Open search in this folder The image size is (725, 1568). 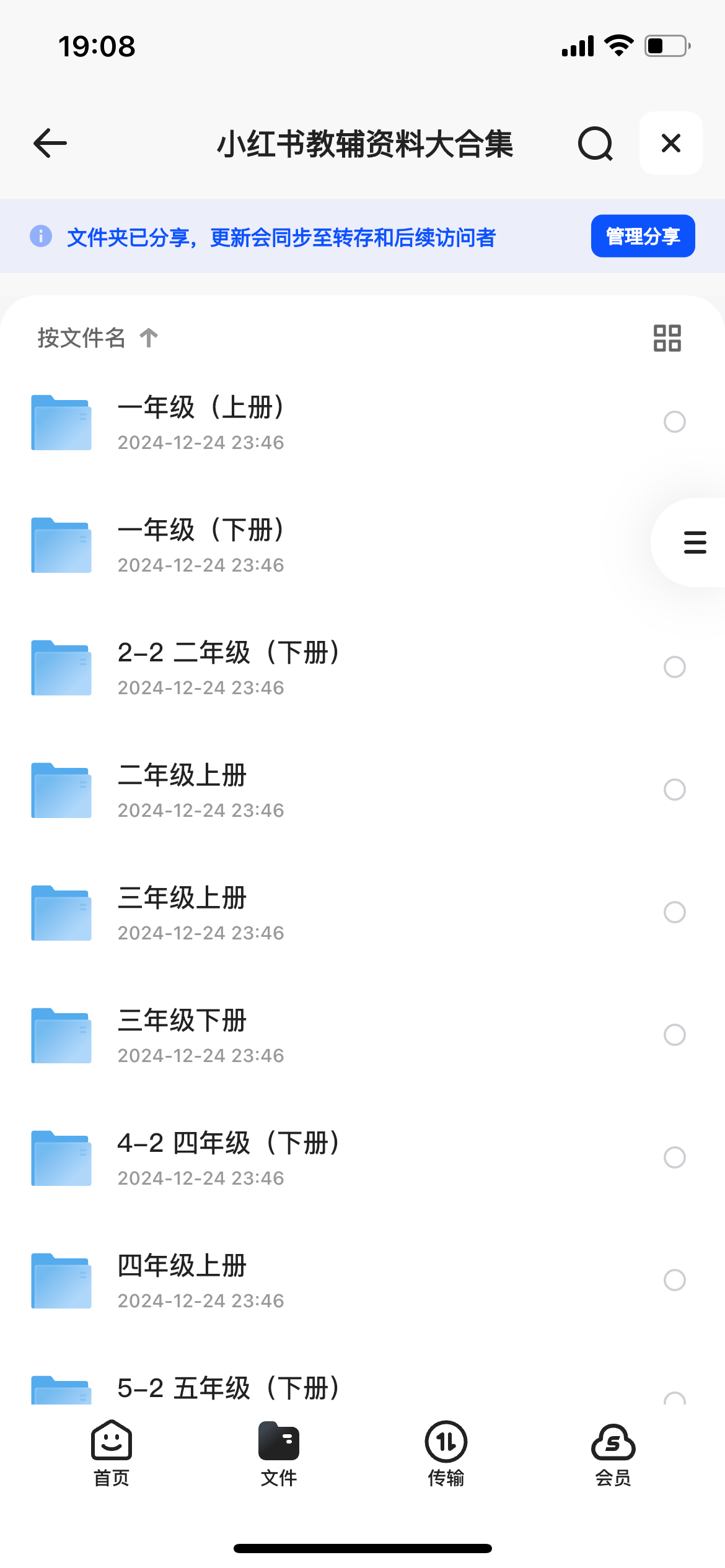[595, 143]
